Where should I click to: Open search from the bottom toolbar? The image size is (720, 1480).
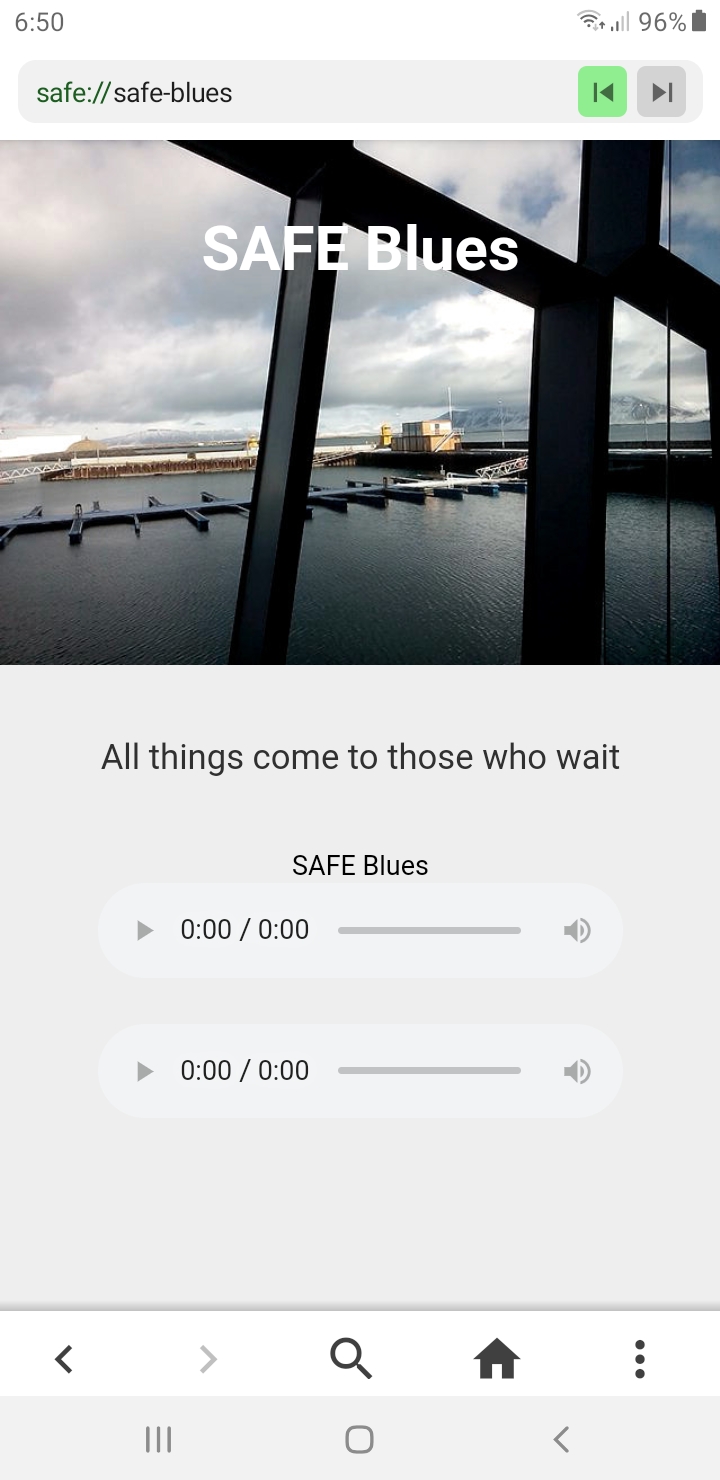point(351,1359)
